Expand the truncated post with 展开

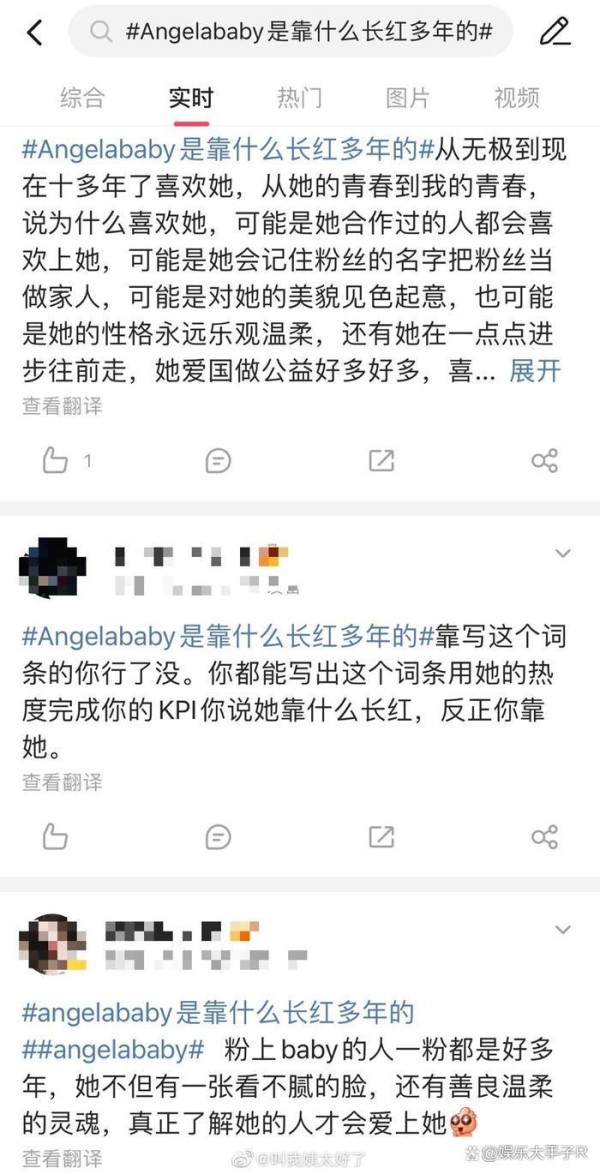point(535,371)
